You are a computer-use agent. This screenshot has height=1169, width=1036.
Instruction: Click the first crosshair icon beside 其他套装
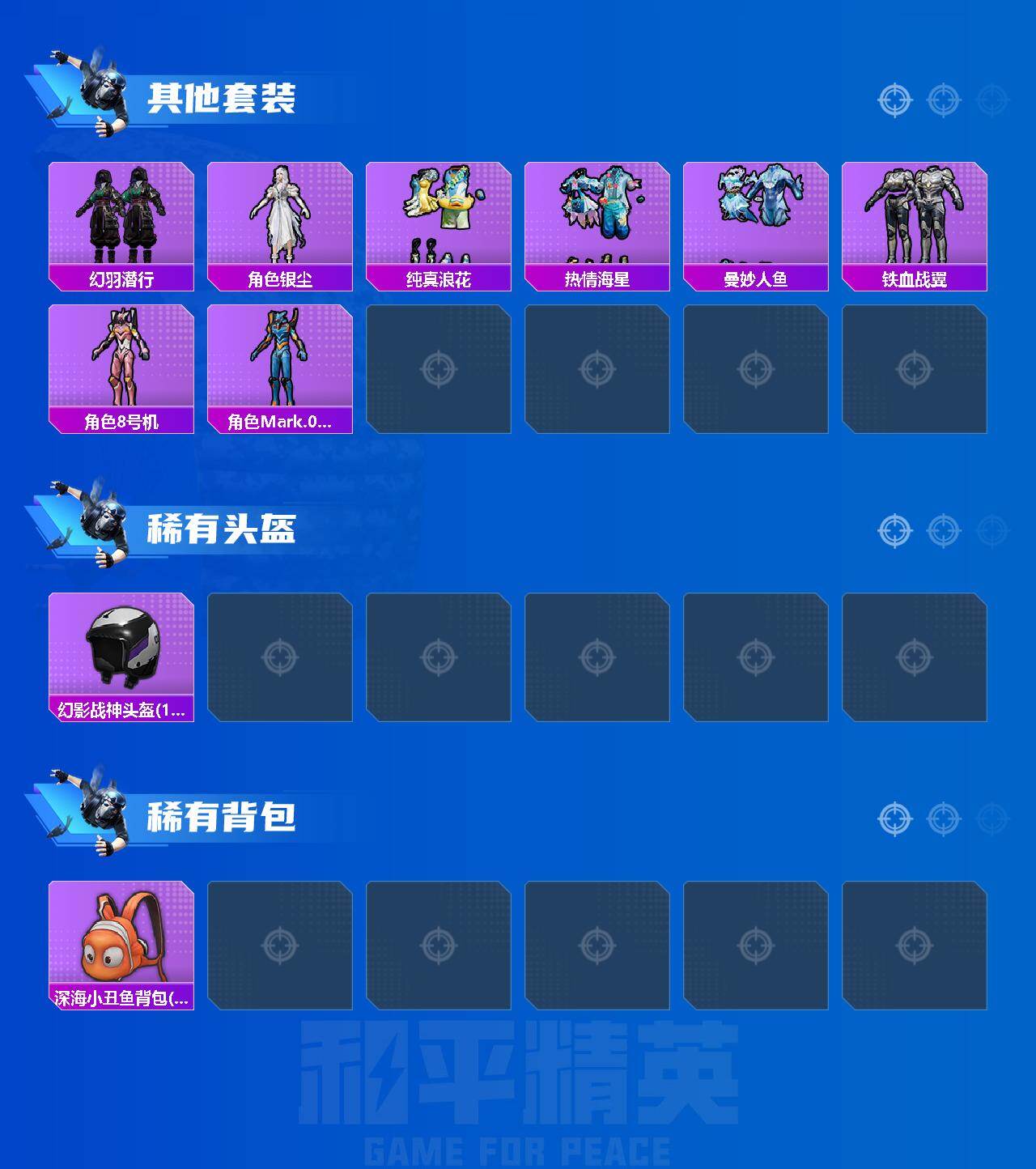[x=894, y=100]
